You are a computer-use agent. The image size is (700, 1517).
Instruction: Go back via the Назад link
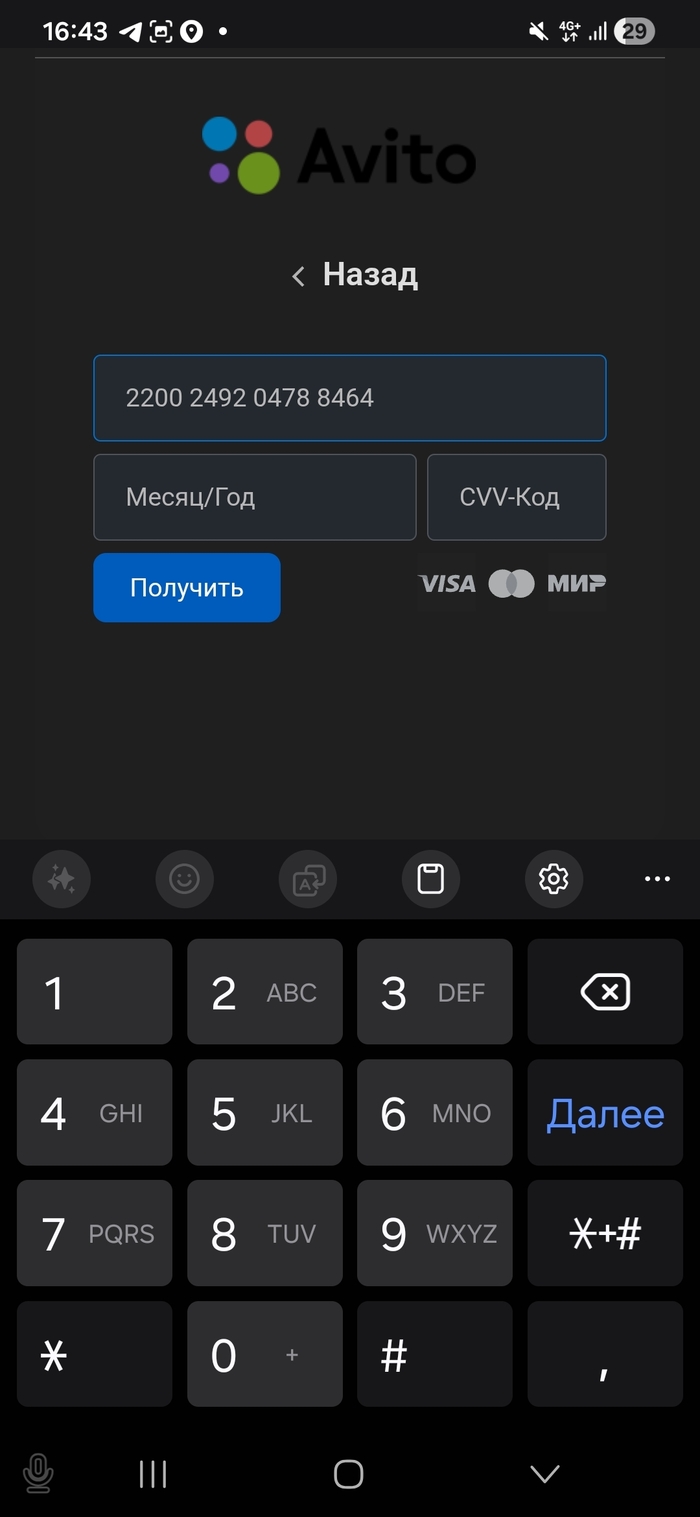click(x=355, y=275)
